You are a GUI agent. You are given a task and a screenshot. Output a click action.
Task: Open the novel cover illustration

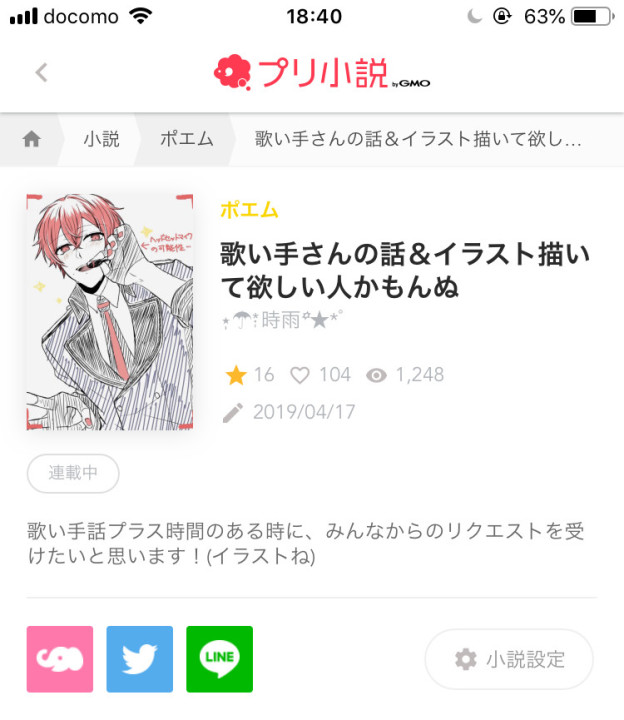[x=110, y=311]
